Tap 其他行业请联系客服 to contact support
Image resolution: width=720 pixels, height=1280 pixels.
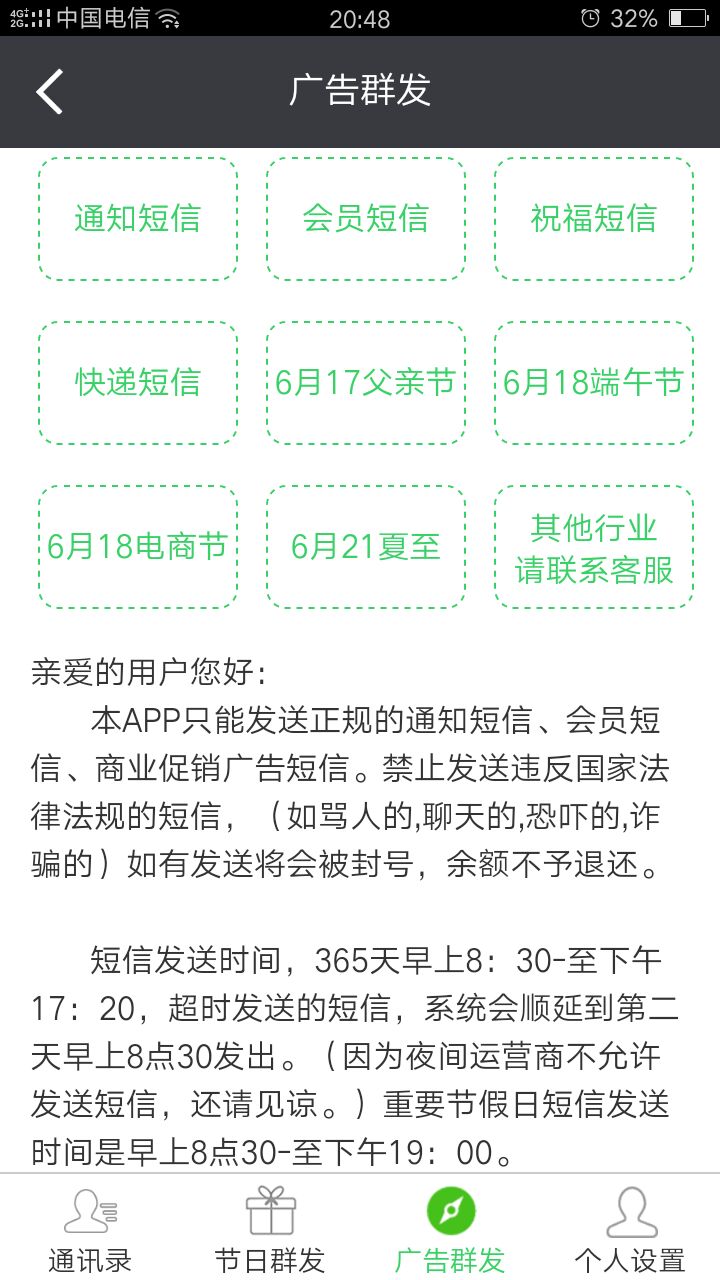594,547
